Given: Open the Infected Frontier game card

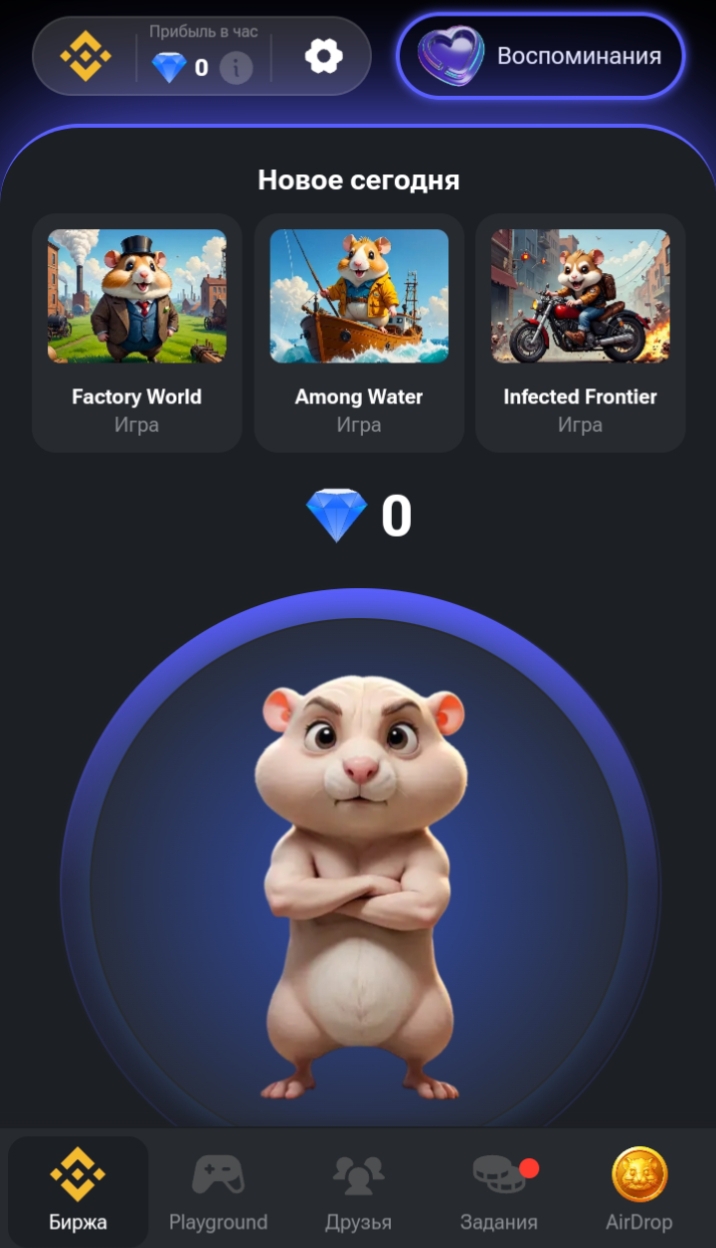Looking at the screenshot, I should (580, 333).
